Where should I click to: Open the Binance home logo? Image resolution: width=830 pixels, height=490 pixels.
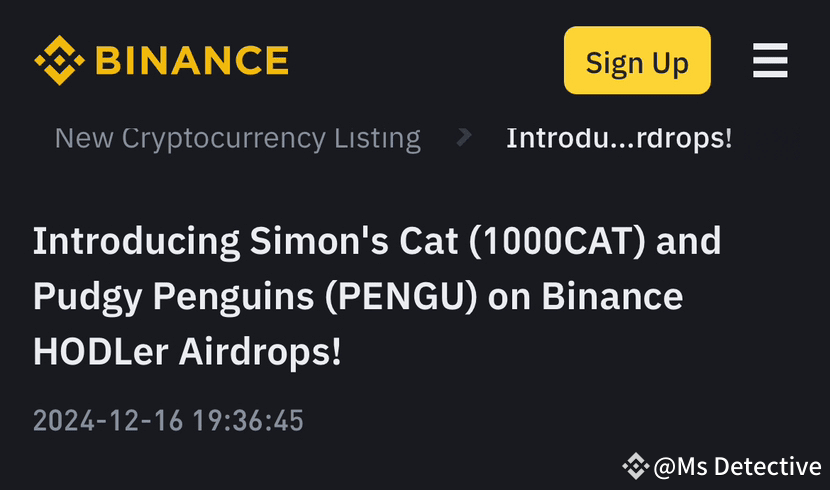tap(161, 60)
